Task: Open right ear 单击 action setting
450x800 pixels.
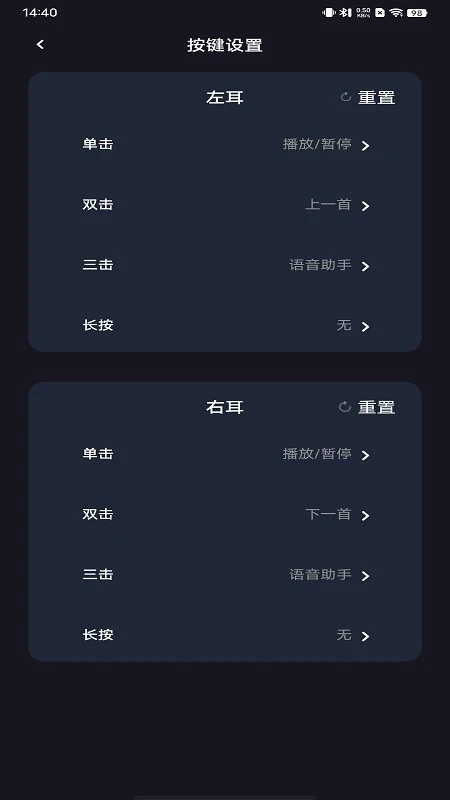Action: coord(225,454)
